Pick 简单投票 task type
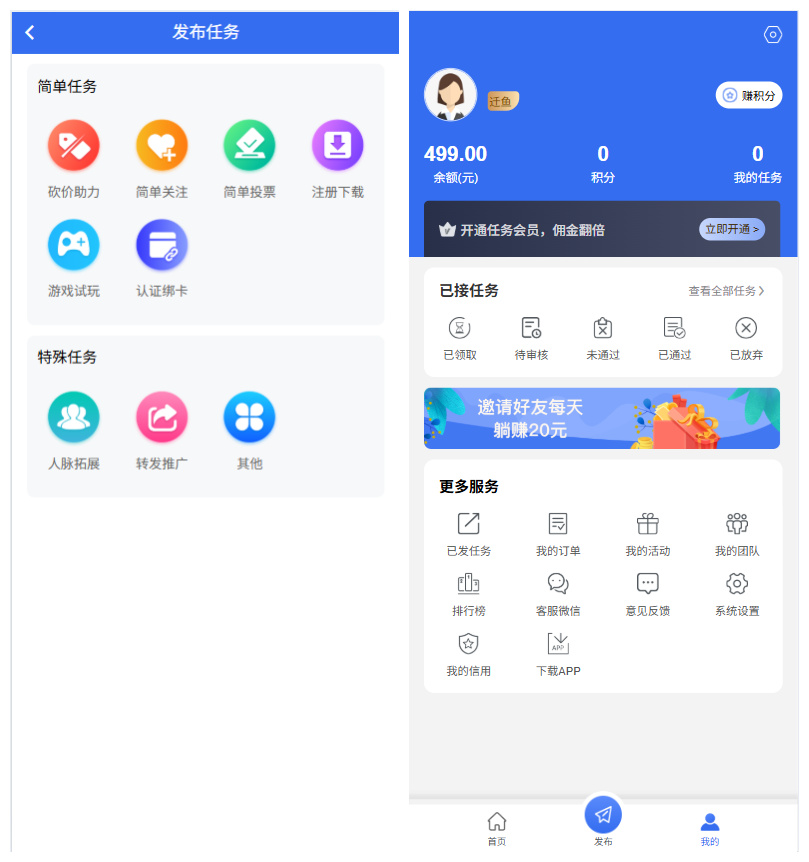The image size is (809, 862). pyautogui.click(x=249, y=147)
